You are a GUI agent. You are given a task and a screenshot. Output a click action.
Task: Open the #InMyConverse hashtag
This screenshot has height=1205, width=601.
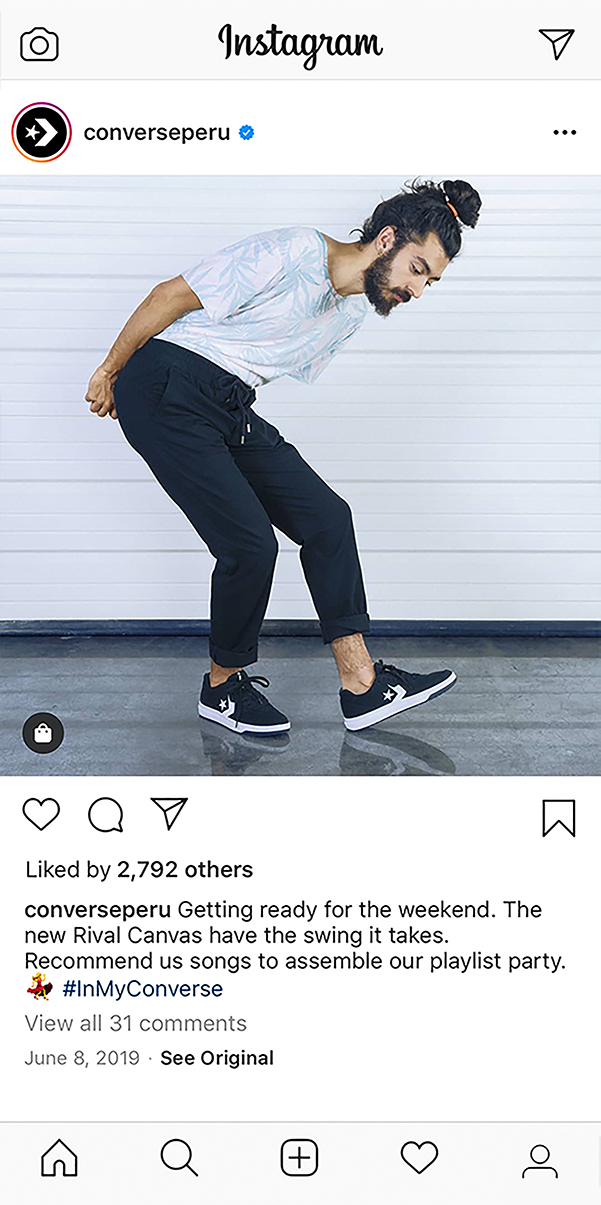(x=142, y=989)
